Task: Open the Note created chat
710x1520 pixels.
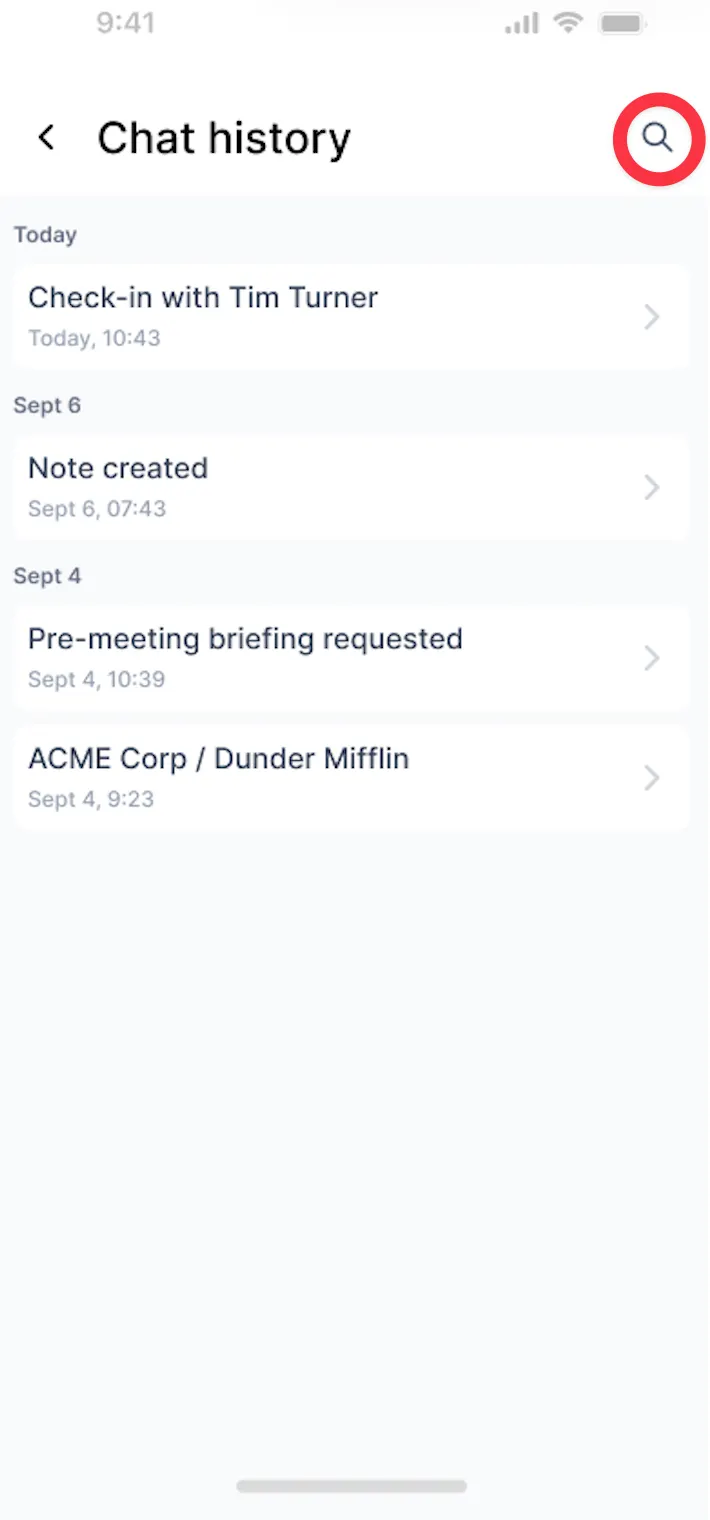Action: pyautogui.click(x=350, y=487)
